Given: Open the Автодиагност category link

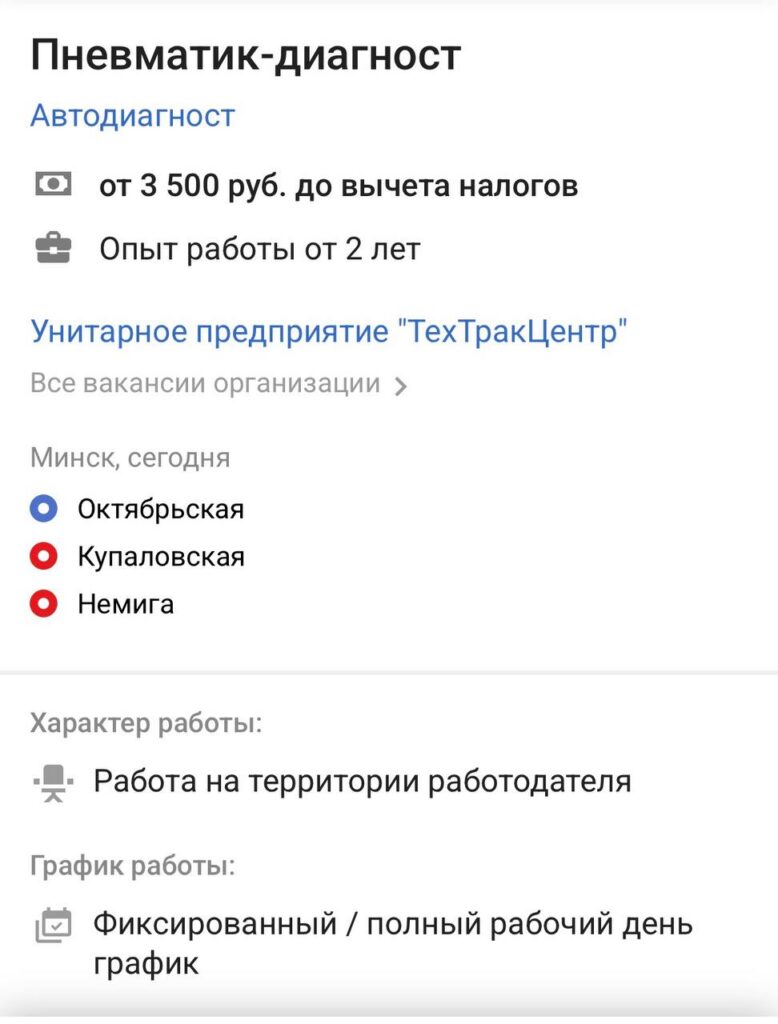Looking at the screenshot, I should tap(132, 115).
